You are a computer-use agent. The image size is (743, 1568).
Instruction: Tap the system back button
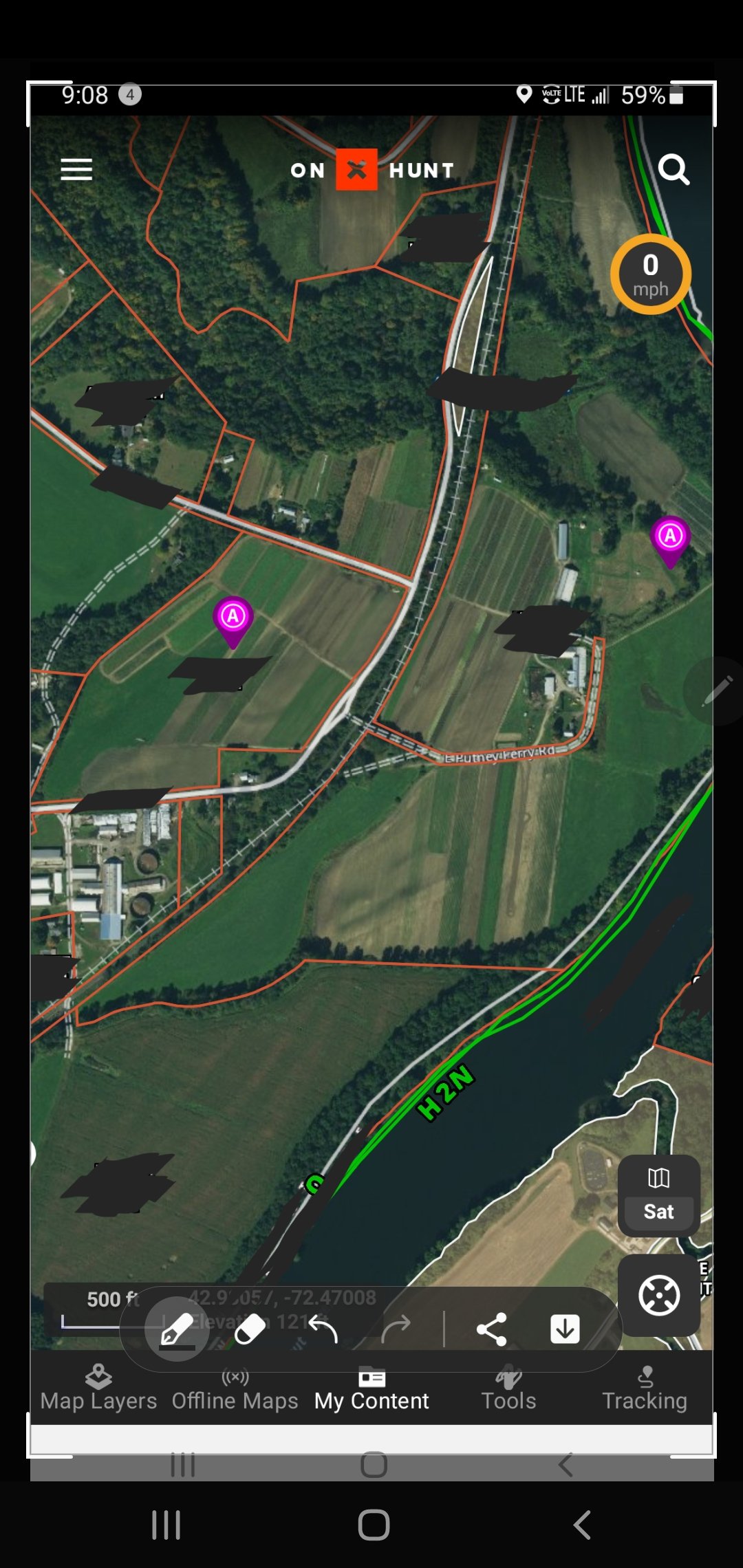pos(582,1525)
